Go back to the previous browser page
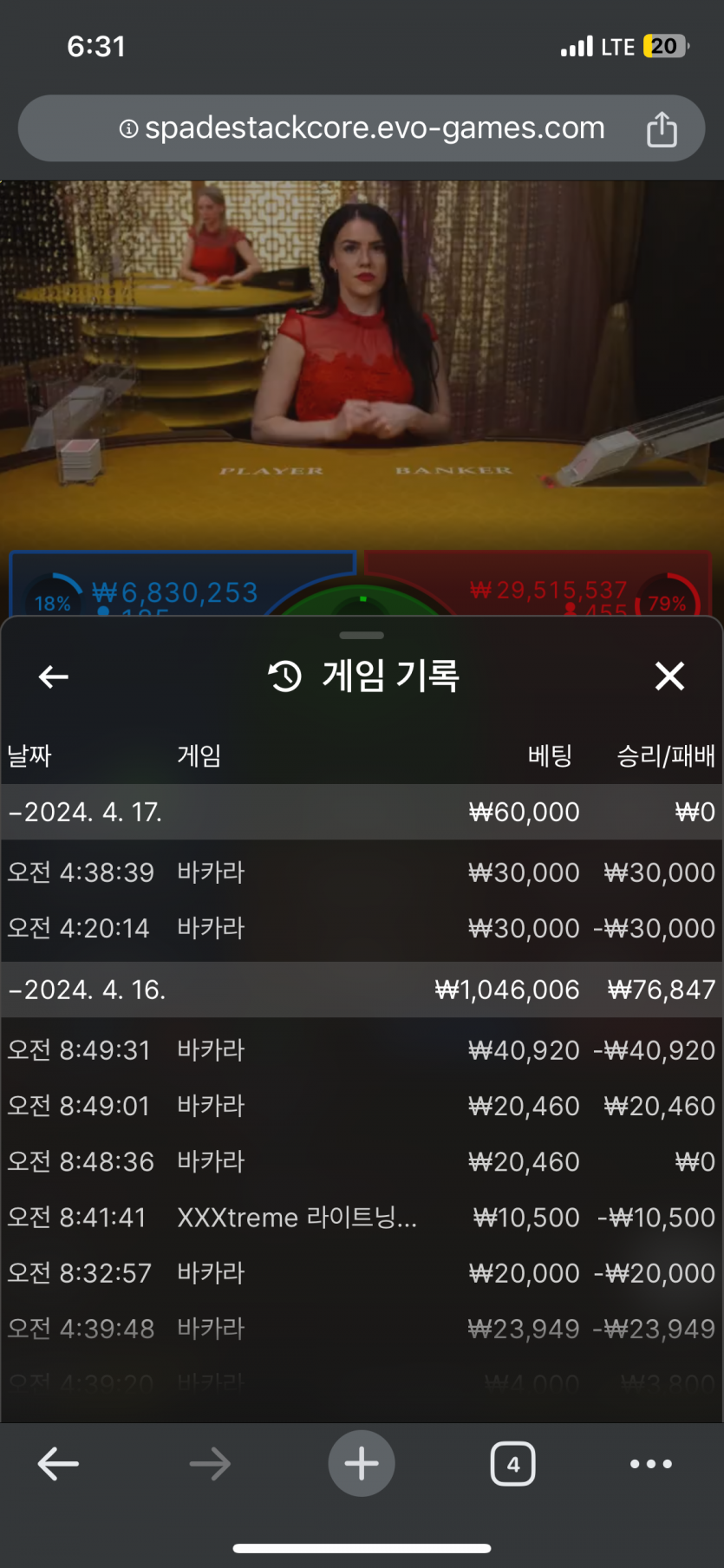724x1568 pixels. pyautogui.click(x=58, y=1464)
